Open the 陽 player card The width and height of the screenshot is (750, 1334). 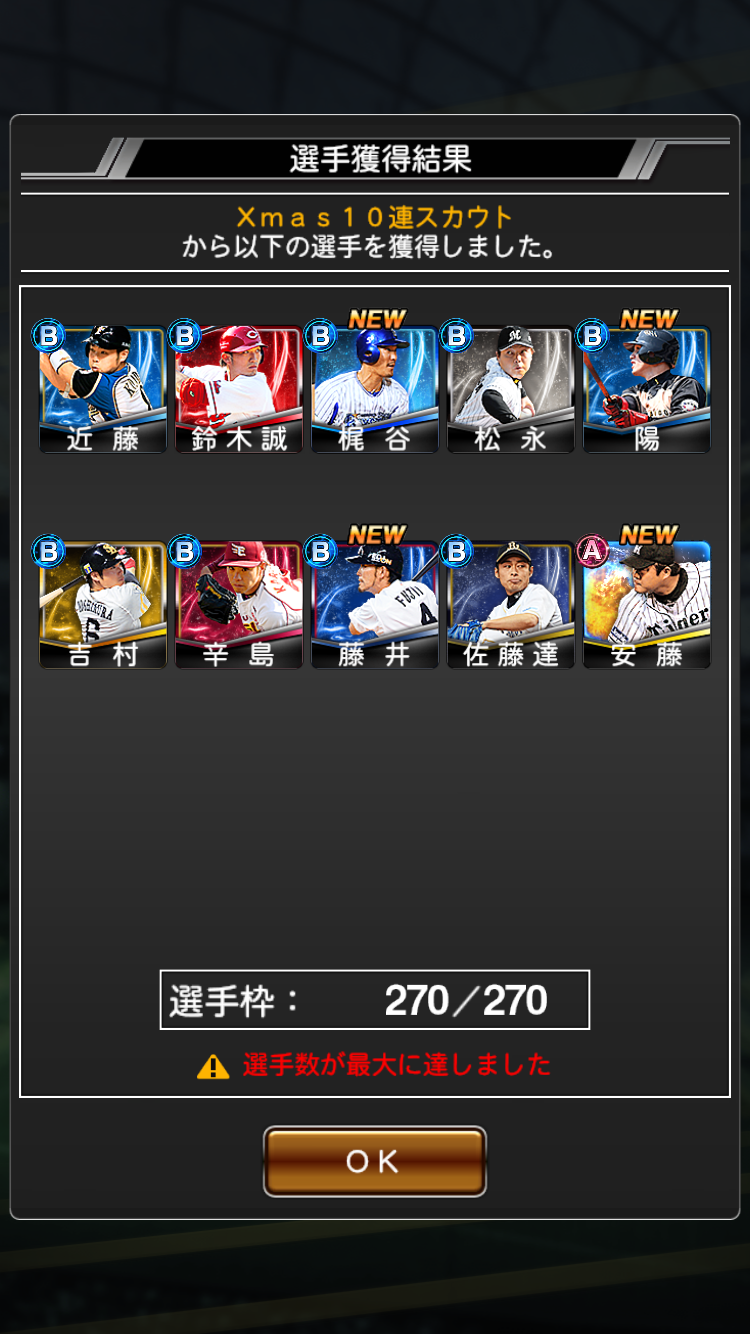click(x=647, y=389)
